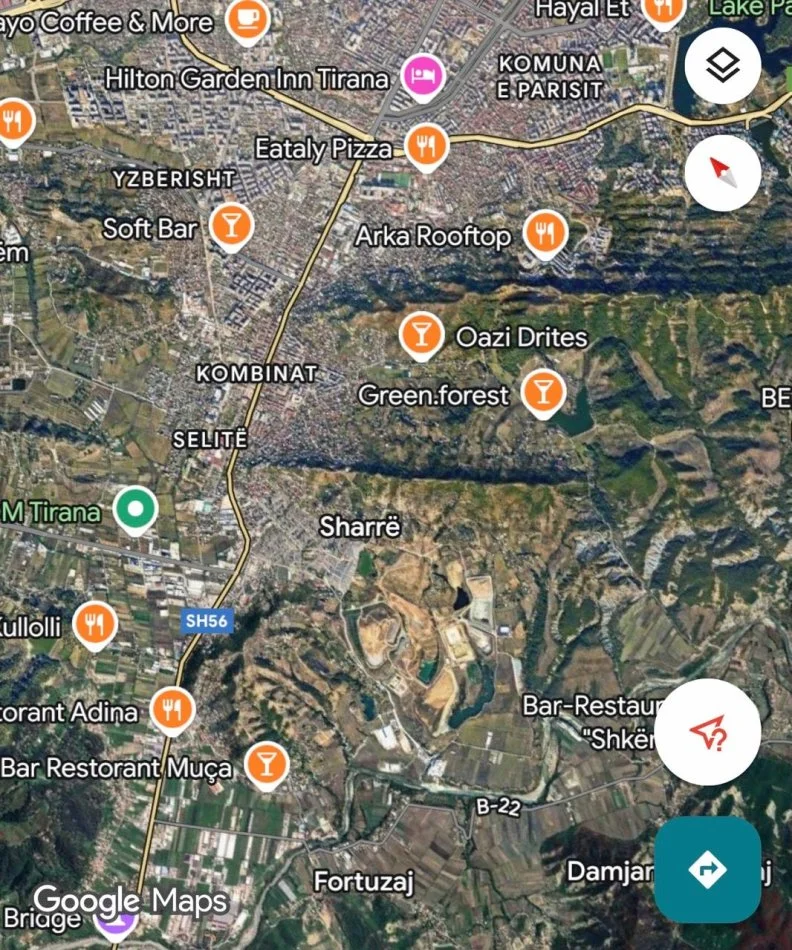Click the Bar Restorant Muça marker
This screenshot has width=792, height=950.
click(267, 766)
